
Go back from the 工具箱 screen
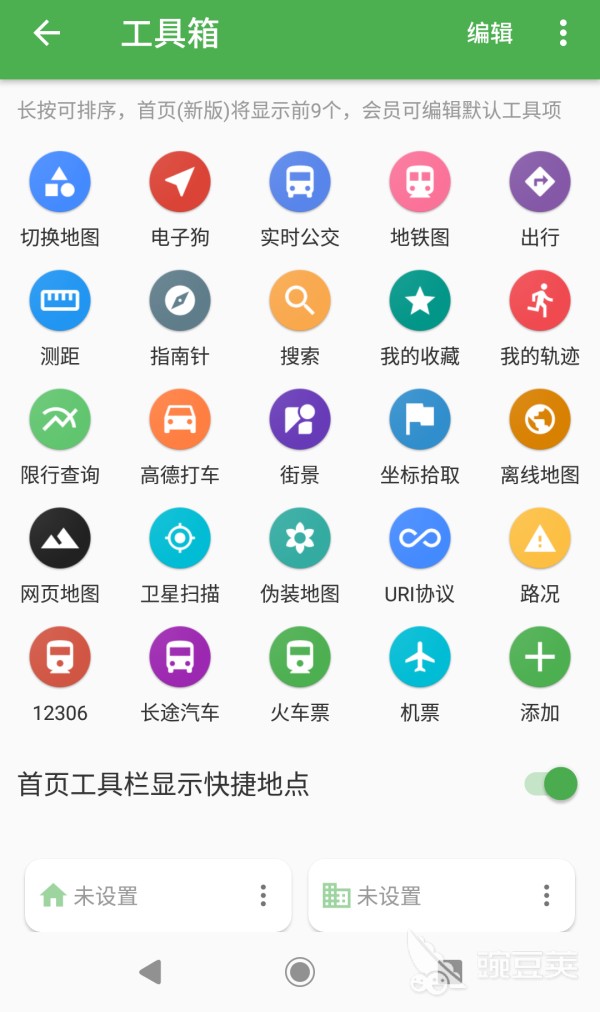click(47, 32)
